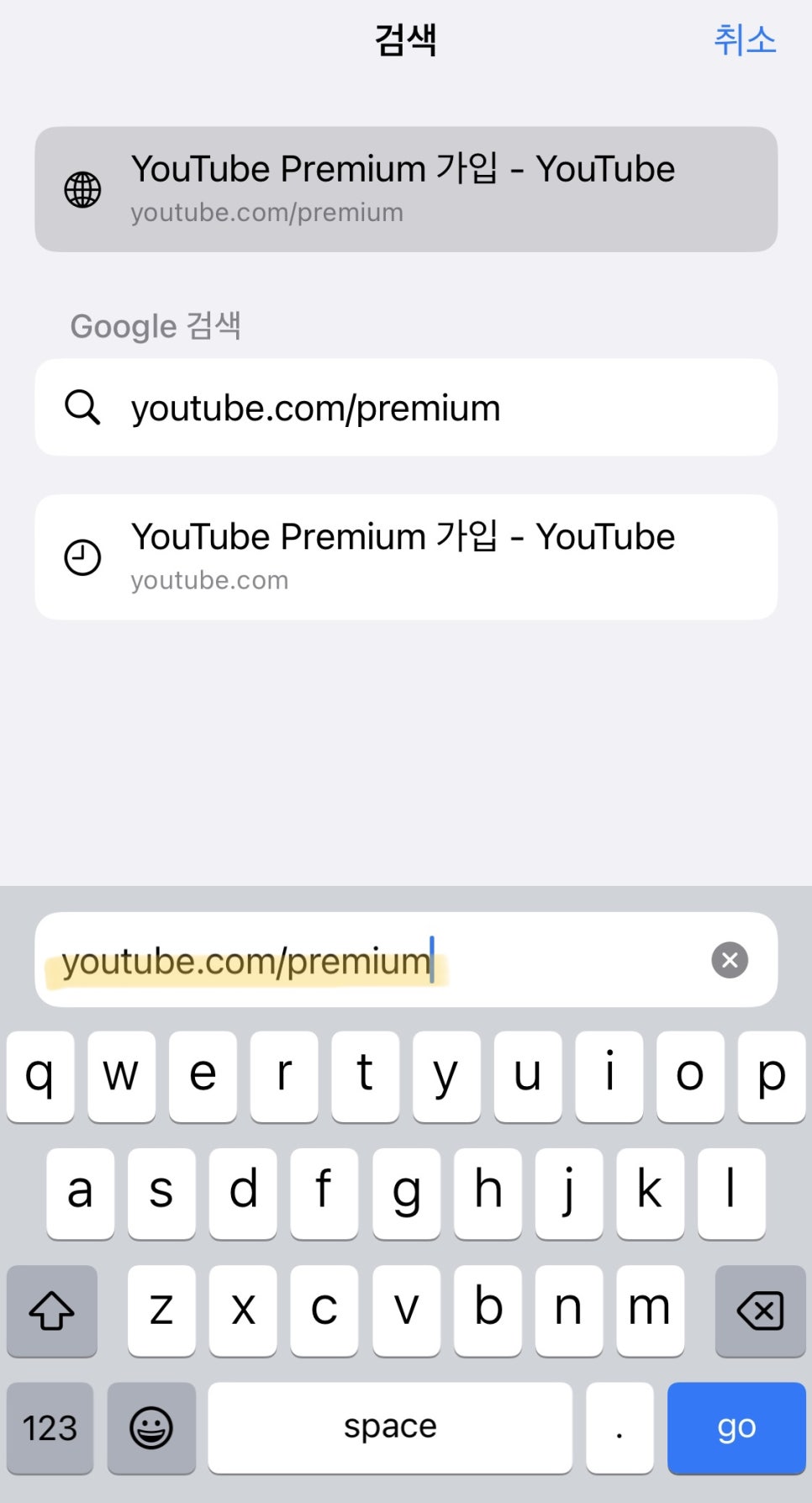Hit the blue go key
Image resolution: width=812 pixels, height=1503 pixels.
tap(736, 1427)
